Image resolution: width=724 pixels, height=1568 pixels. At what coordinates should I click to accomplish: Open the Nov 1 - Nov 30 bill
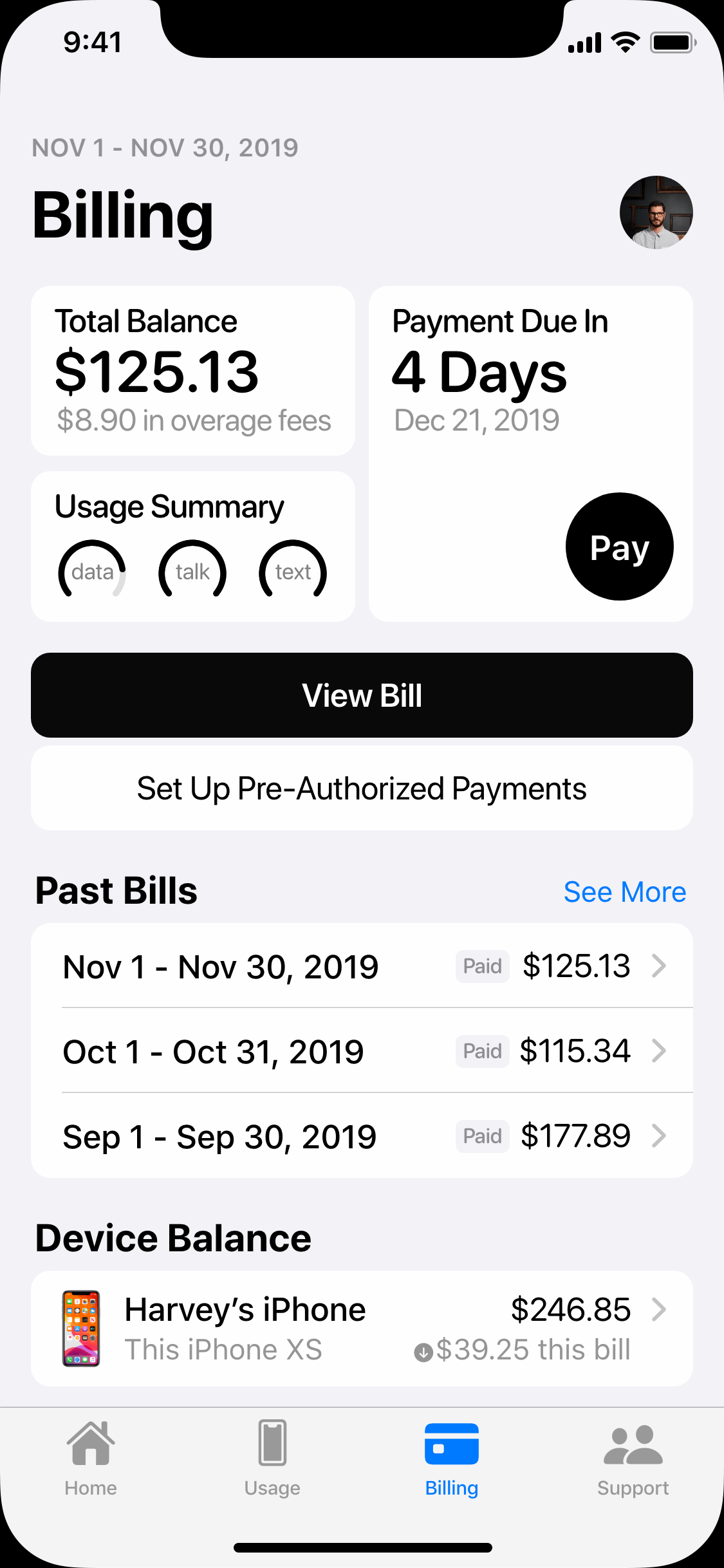pos(362,966)
